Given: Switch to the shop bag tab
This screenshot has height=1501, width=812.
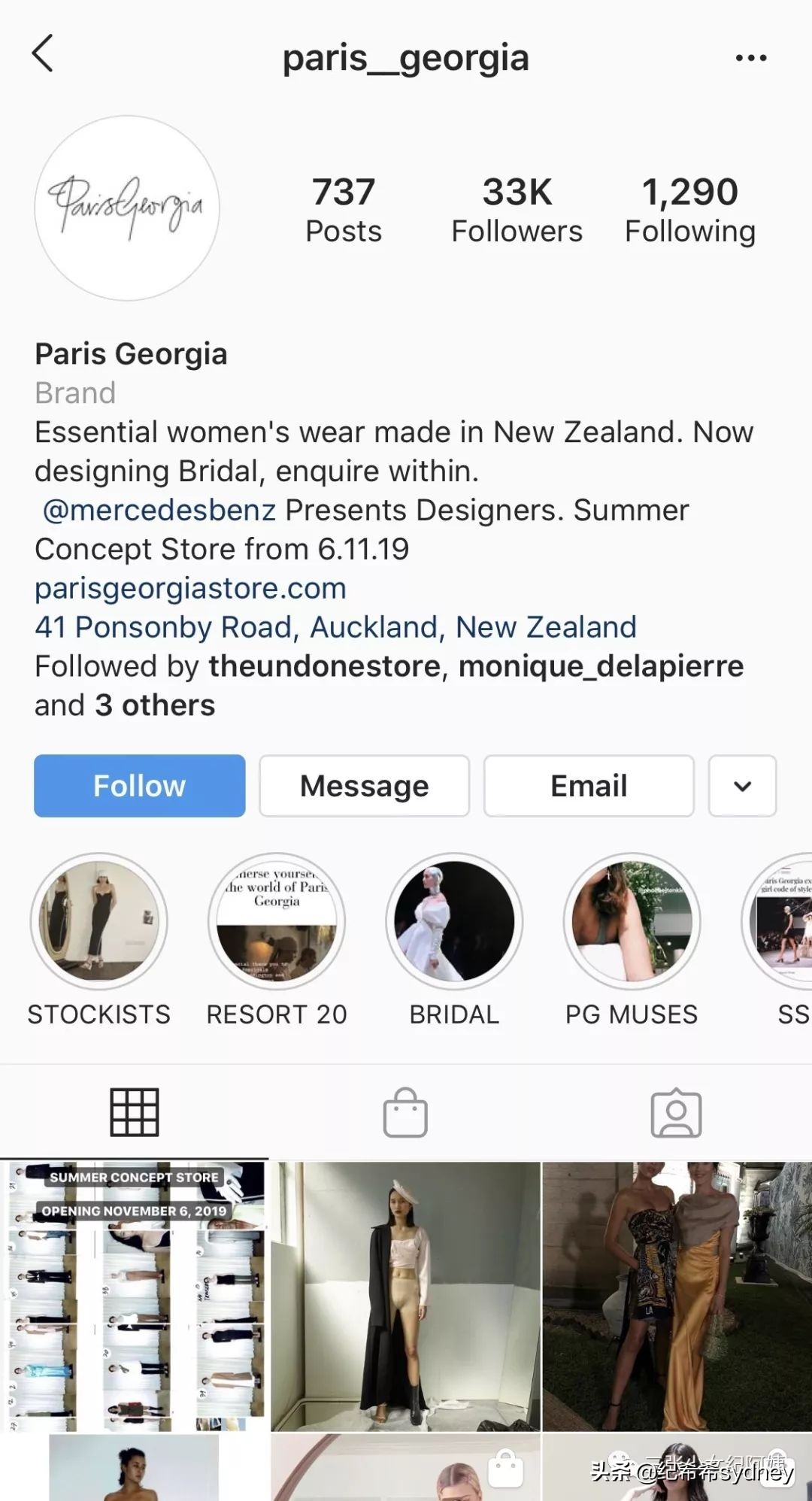Looking at the screenshot, I should (405, 1112).
